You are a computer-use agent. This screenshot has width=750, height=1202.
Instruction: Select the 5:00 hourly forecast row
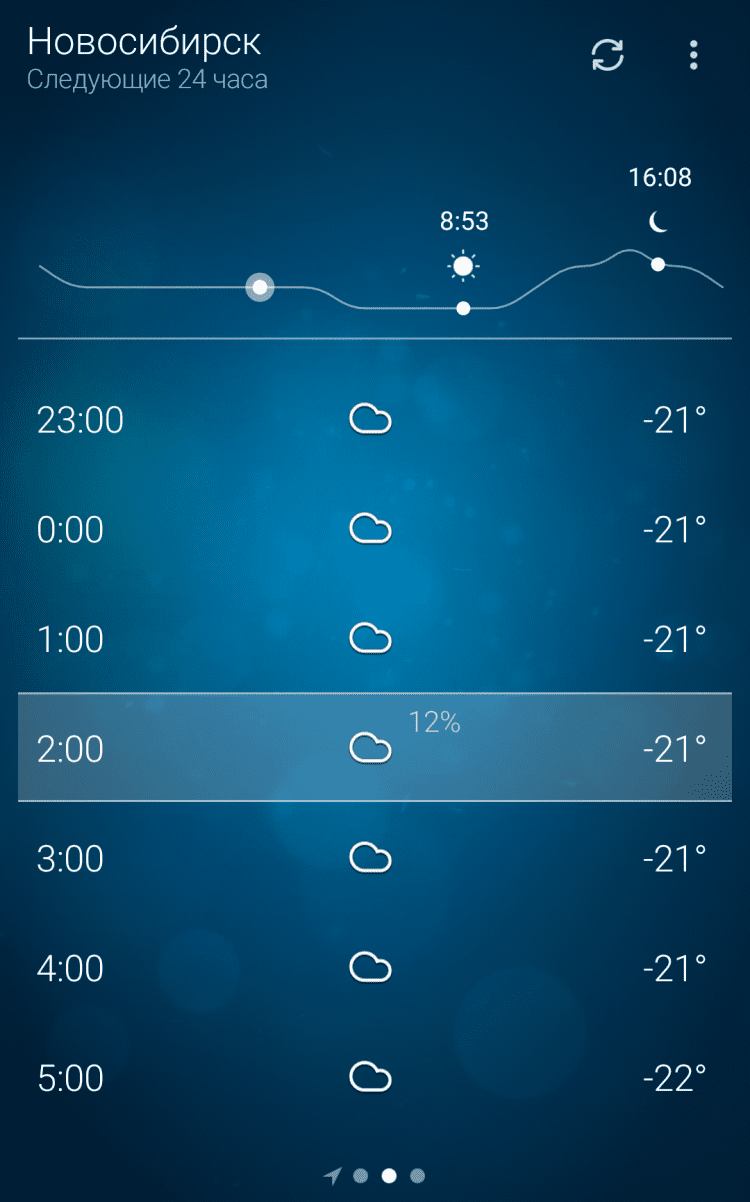click(x=375, y=1077)
